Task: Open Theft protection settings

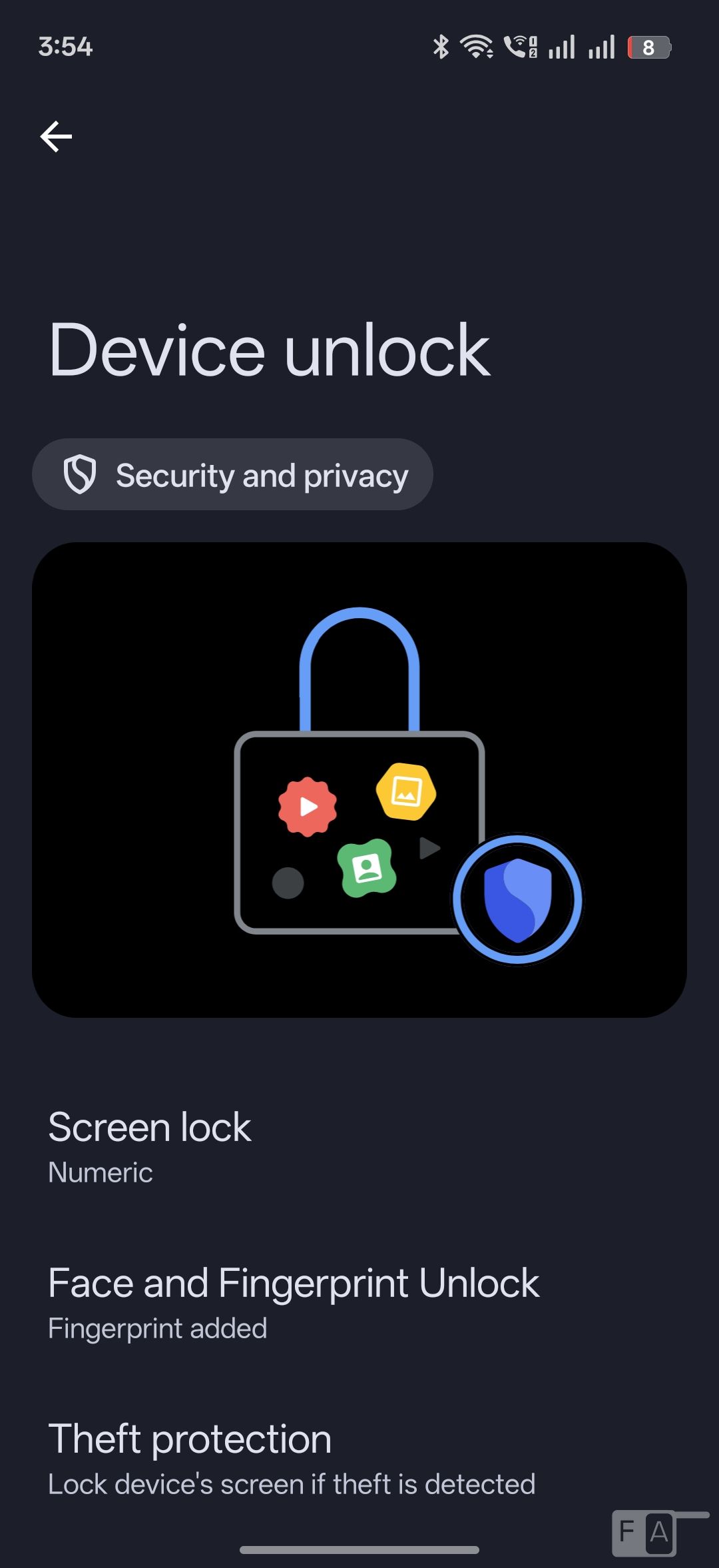Action: 292,1457
